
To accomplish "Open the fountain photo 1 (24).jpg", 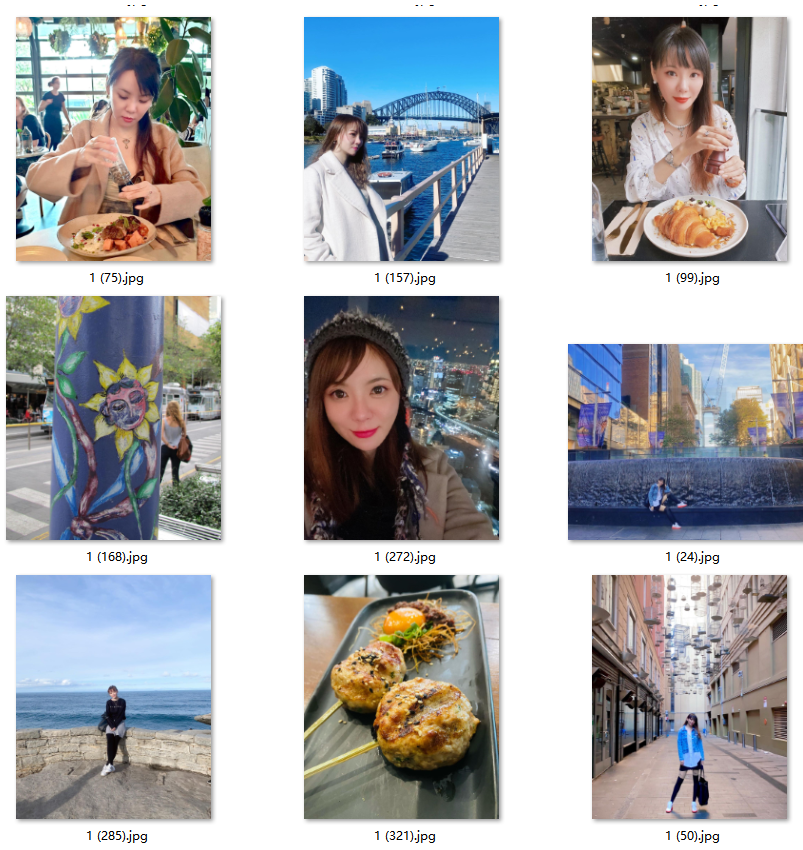I will tap(685, 442).
